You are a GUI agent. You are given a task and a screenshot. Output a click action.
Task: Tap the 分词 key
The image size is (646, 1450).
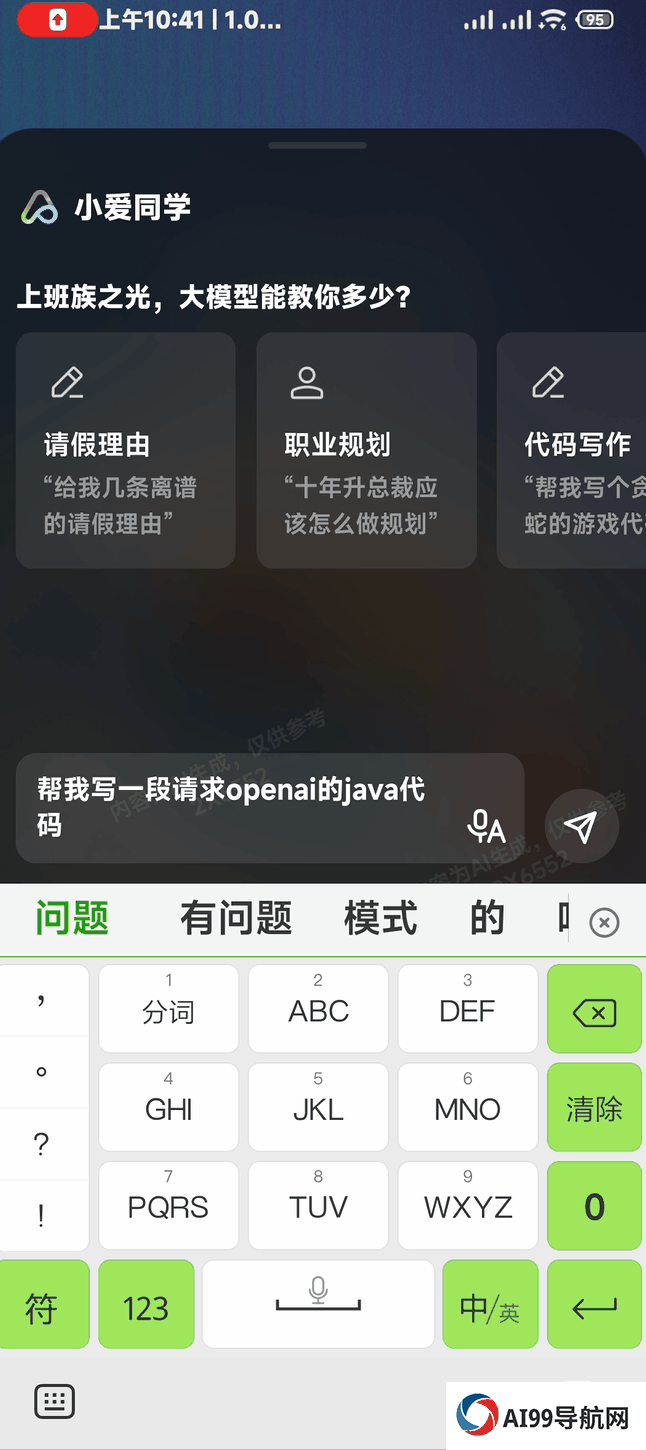[168, 1009]
